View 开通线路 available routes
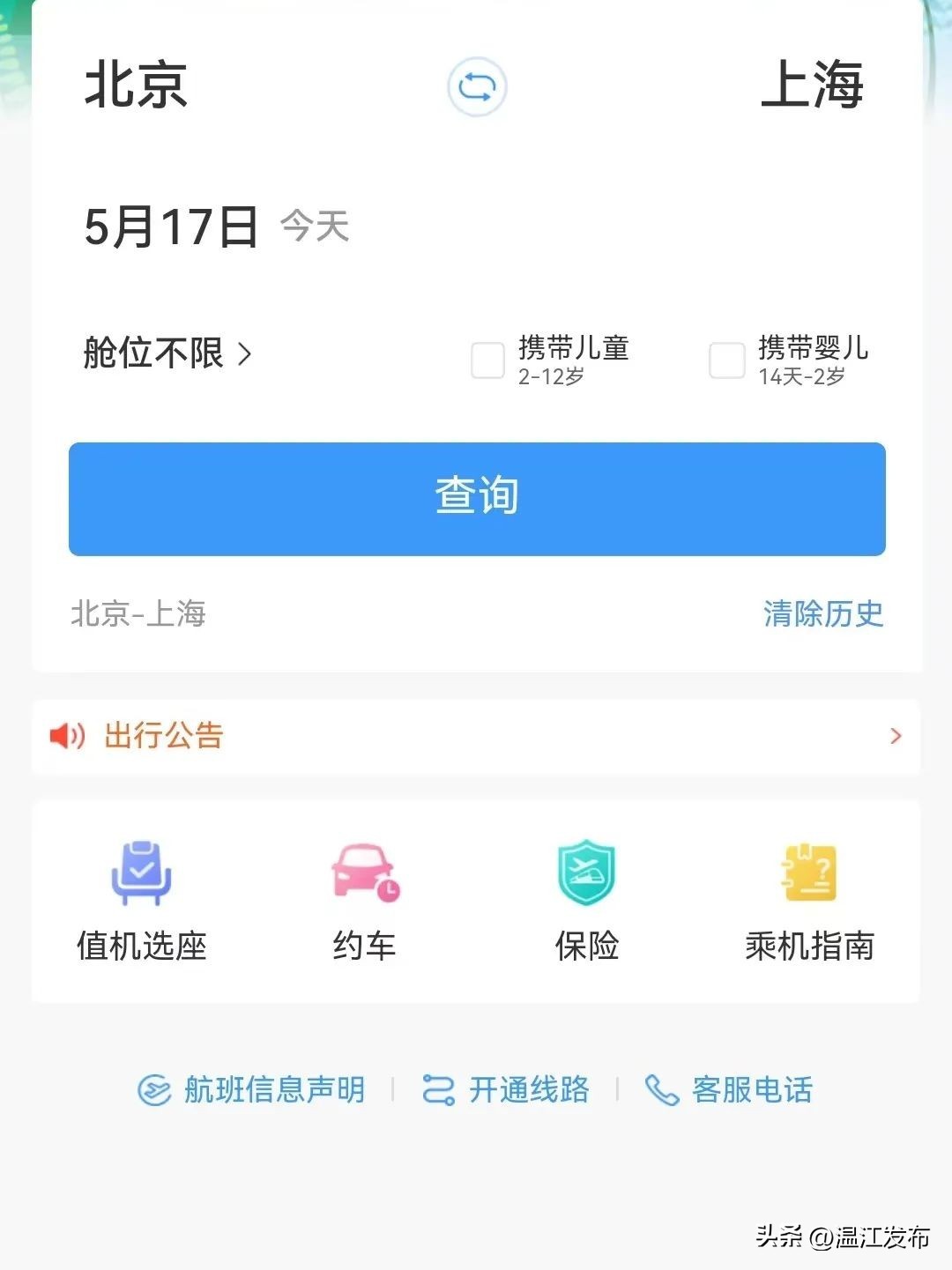Screen dimensions: 952x1270 point(506,1090)
